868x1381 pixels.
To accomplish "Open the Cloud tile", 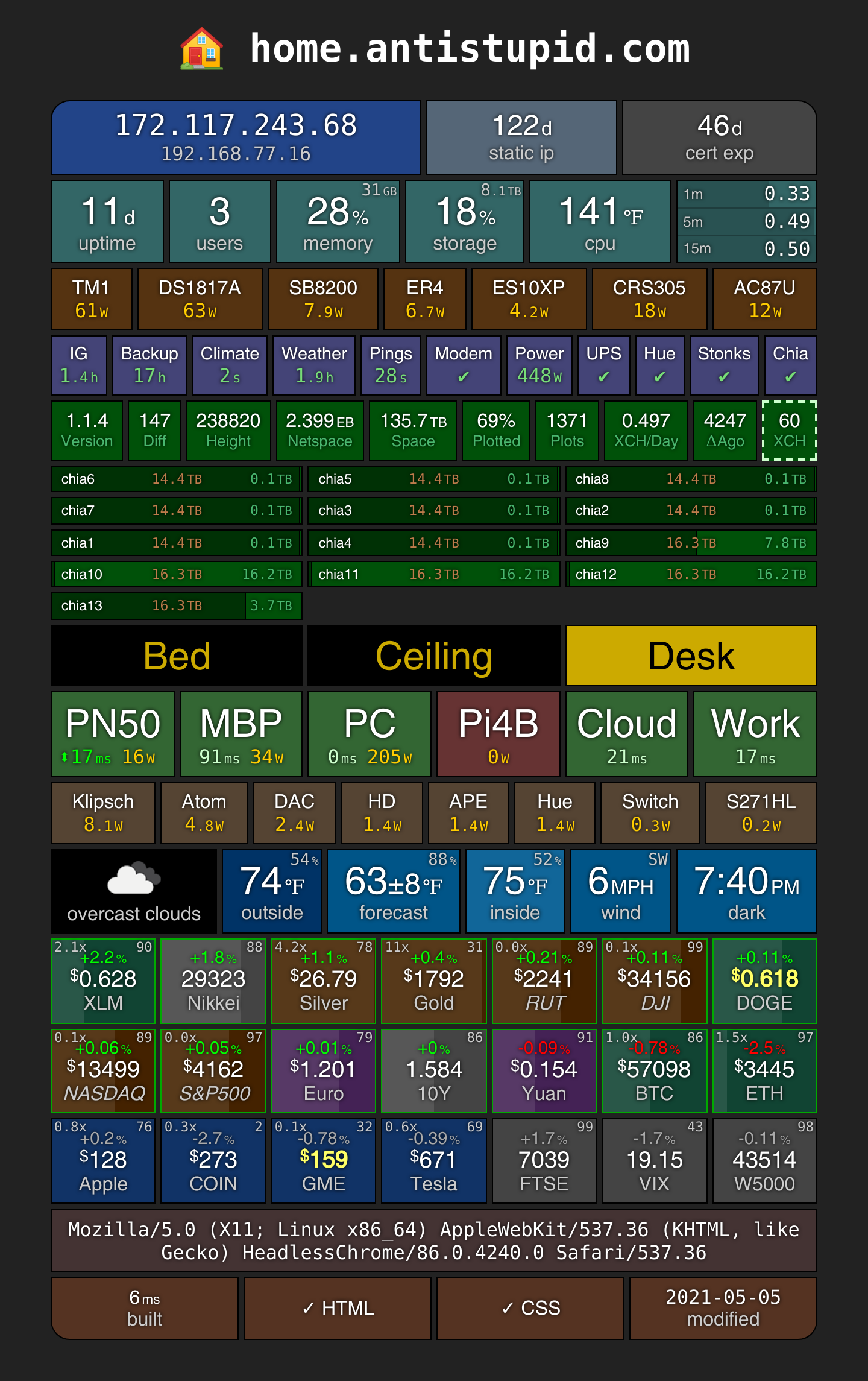I will click(627, 734).
